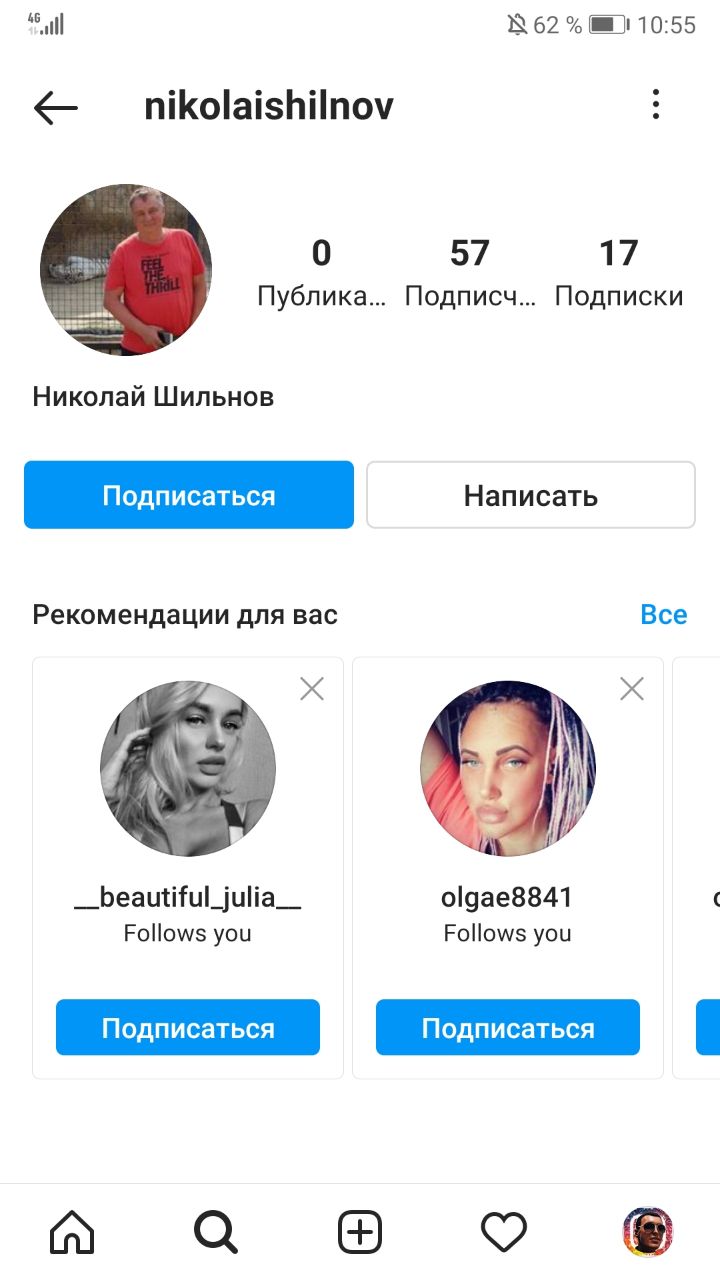This screenshot has height=1280, width=720.
Task: Tap Написать to message this user
Action: point(531,494)
